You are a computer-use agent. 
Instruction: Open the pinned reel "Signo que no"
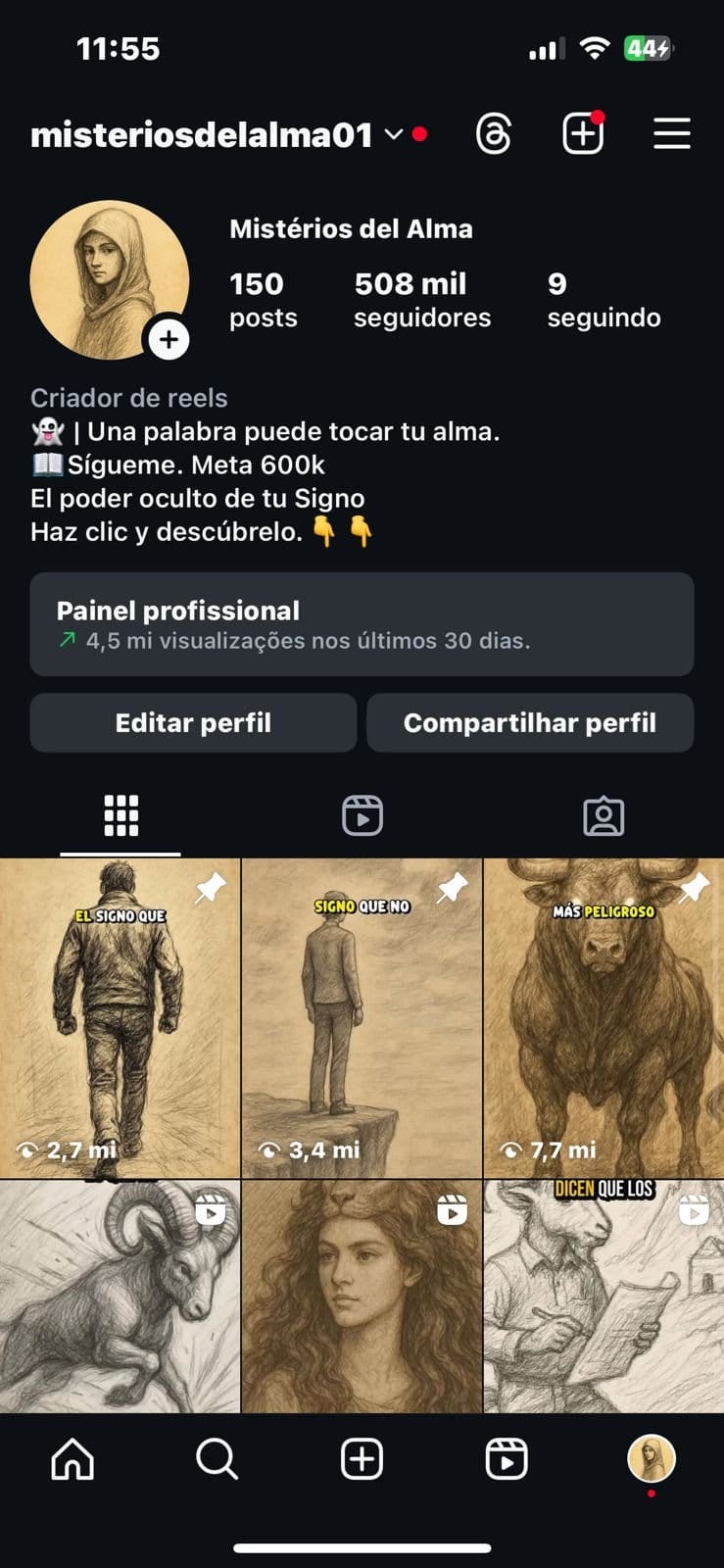pyautogui.click(x=362, y=1019)
